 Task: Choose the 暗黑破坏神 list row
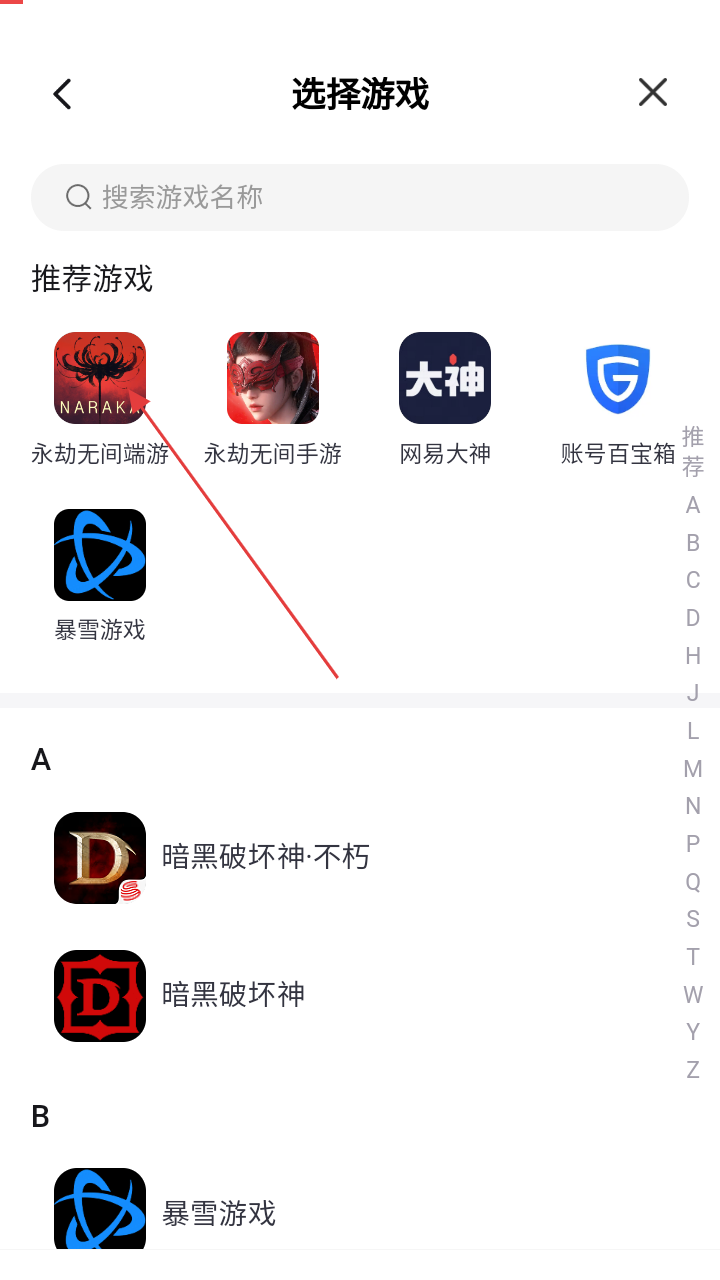[x=232, y=995]
